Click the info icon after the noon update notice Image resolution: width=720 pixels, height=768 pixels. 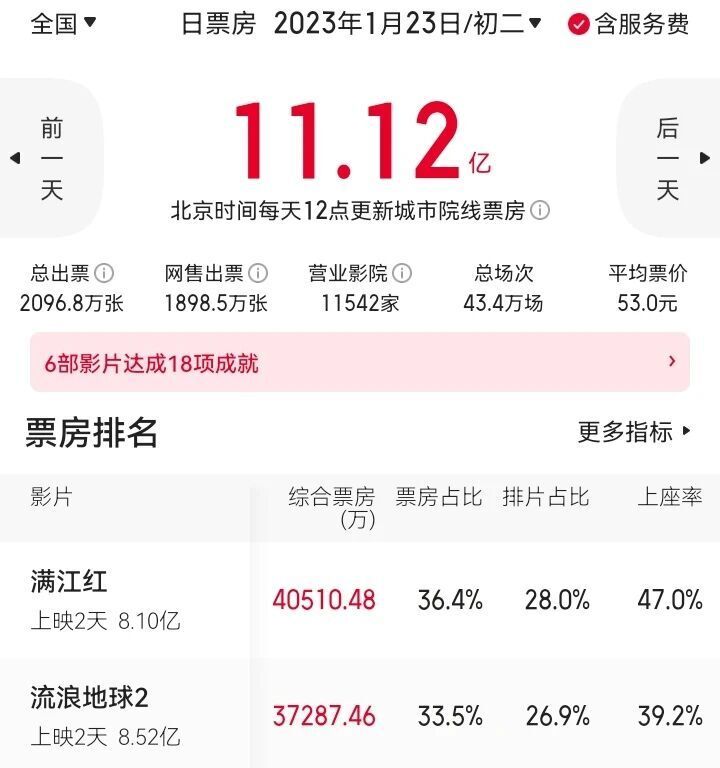541,211
